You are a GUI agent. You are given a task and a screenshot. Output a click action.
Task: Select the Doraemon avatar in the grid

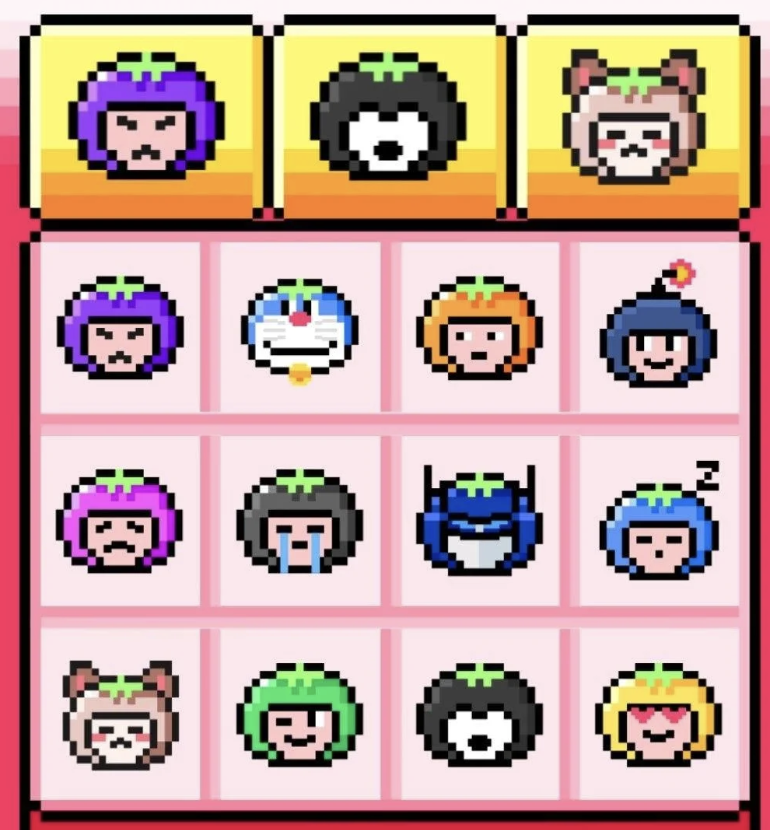(299, 329)
